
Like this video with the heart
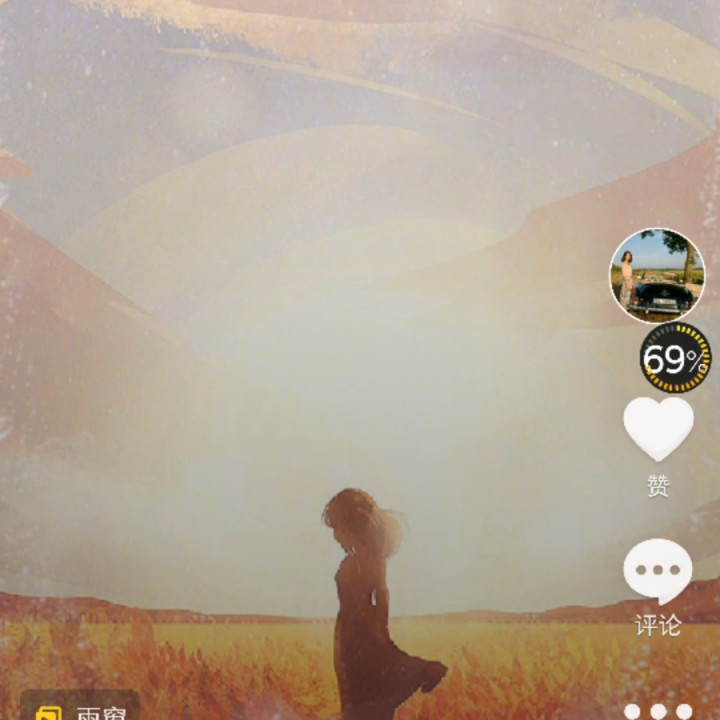tap(658, 428)
